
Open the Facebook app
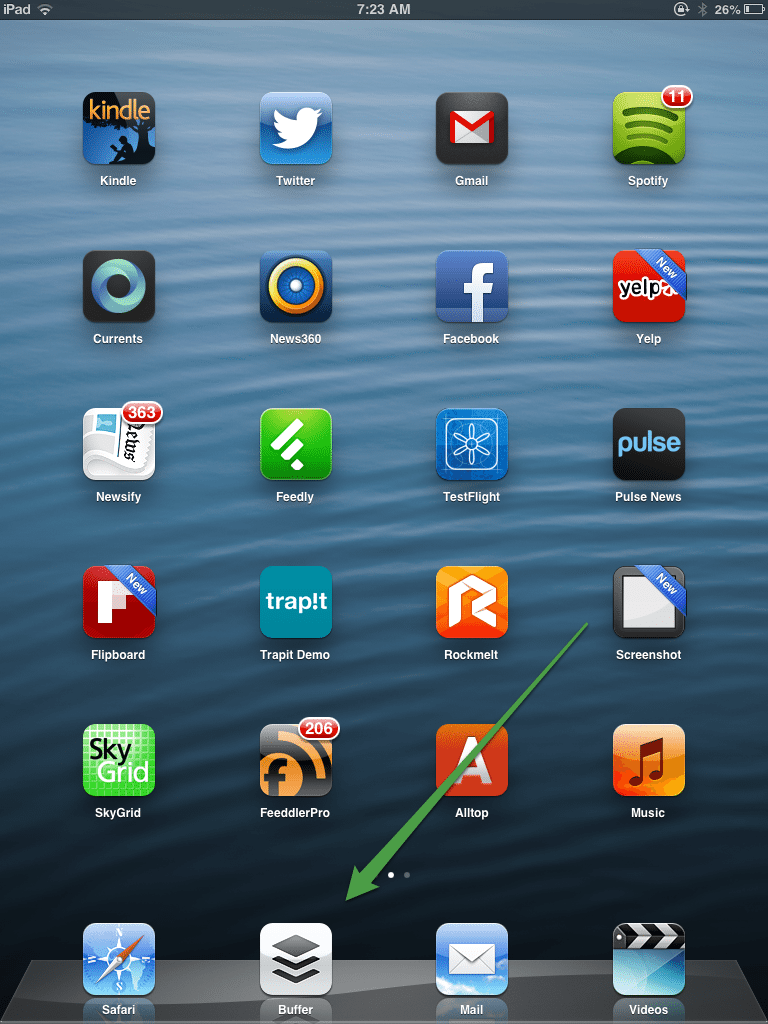click(472, 287)
